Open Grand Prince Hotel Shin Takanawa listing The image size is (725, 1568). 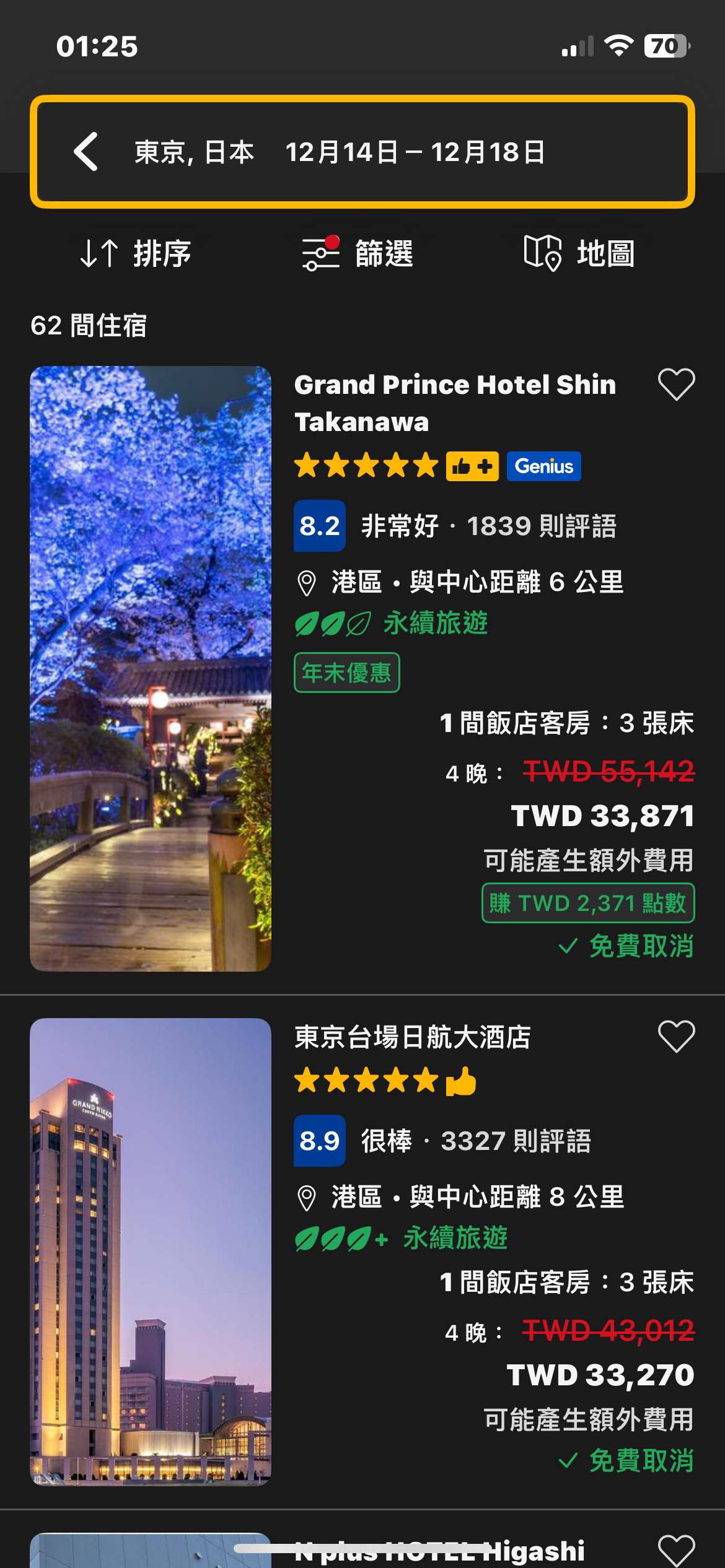pyautogui.click(x=455, y=403)
